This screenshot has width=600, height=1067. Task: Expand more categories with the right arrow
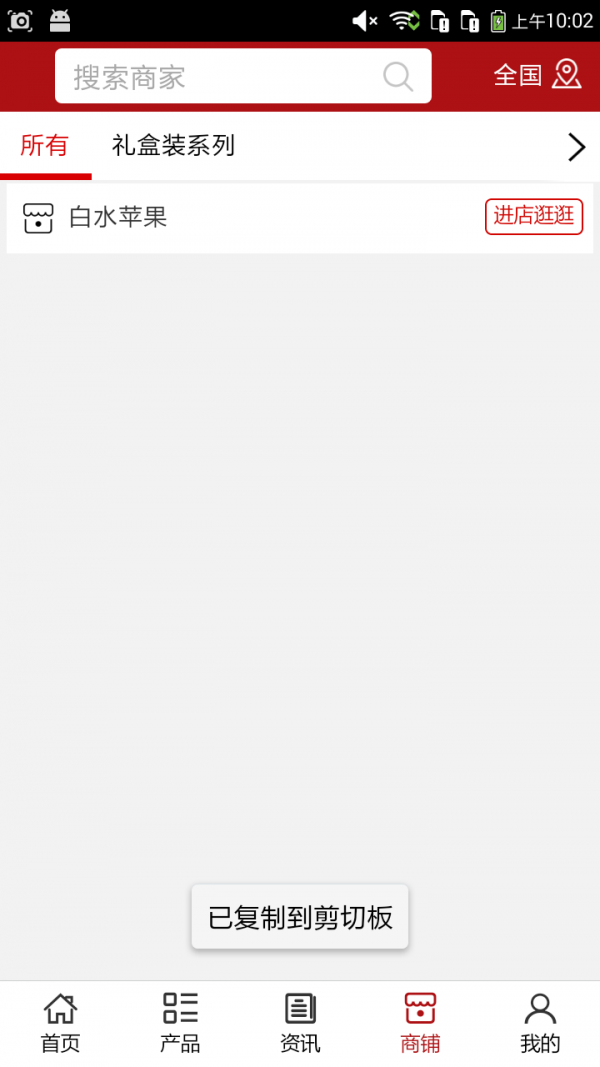pos(576,147)
